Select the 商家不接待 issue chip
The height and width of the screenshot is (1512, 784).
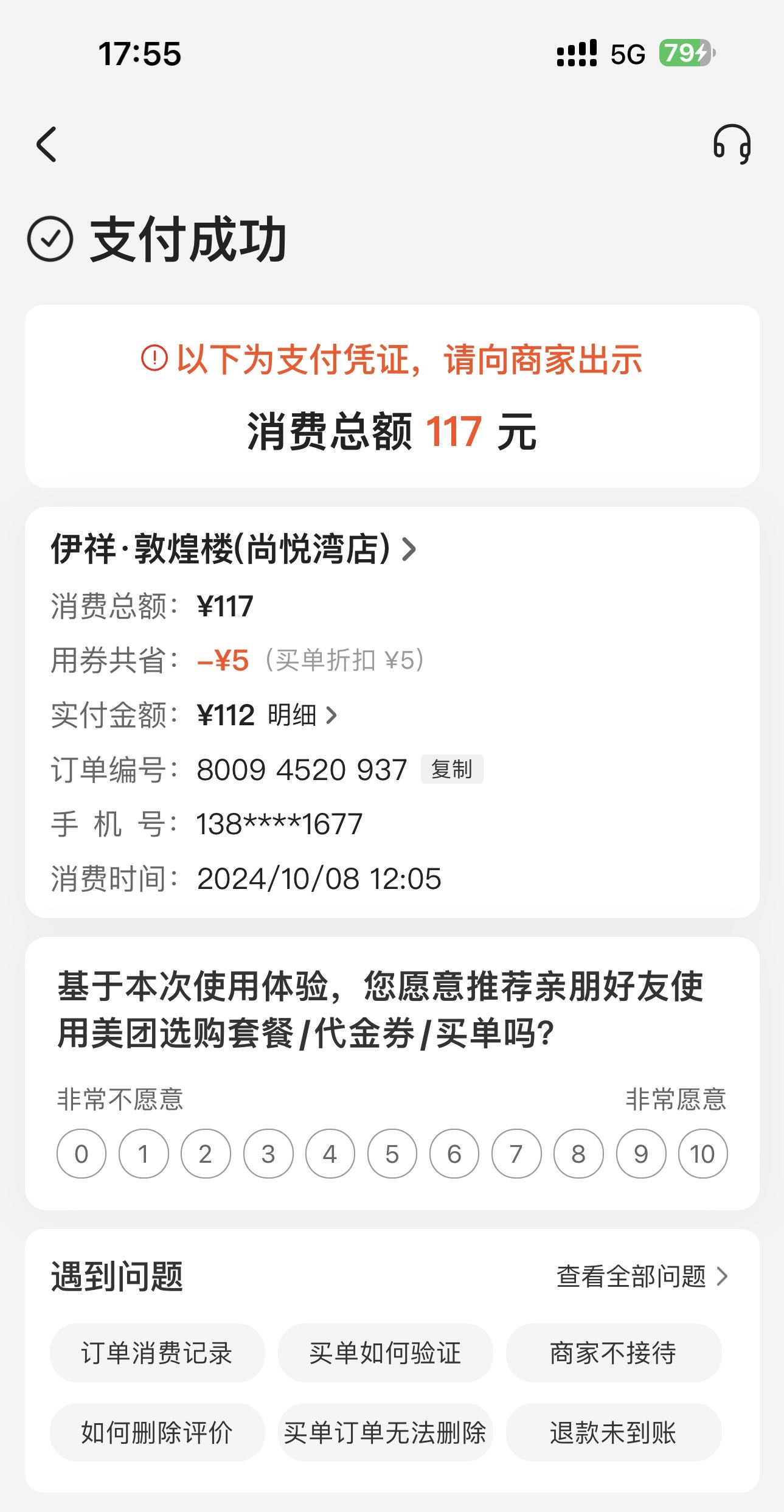coord(613,1353)
